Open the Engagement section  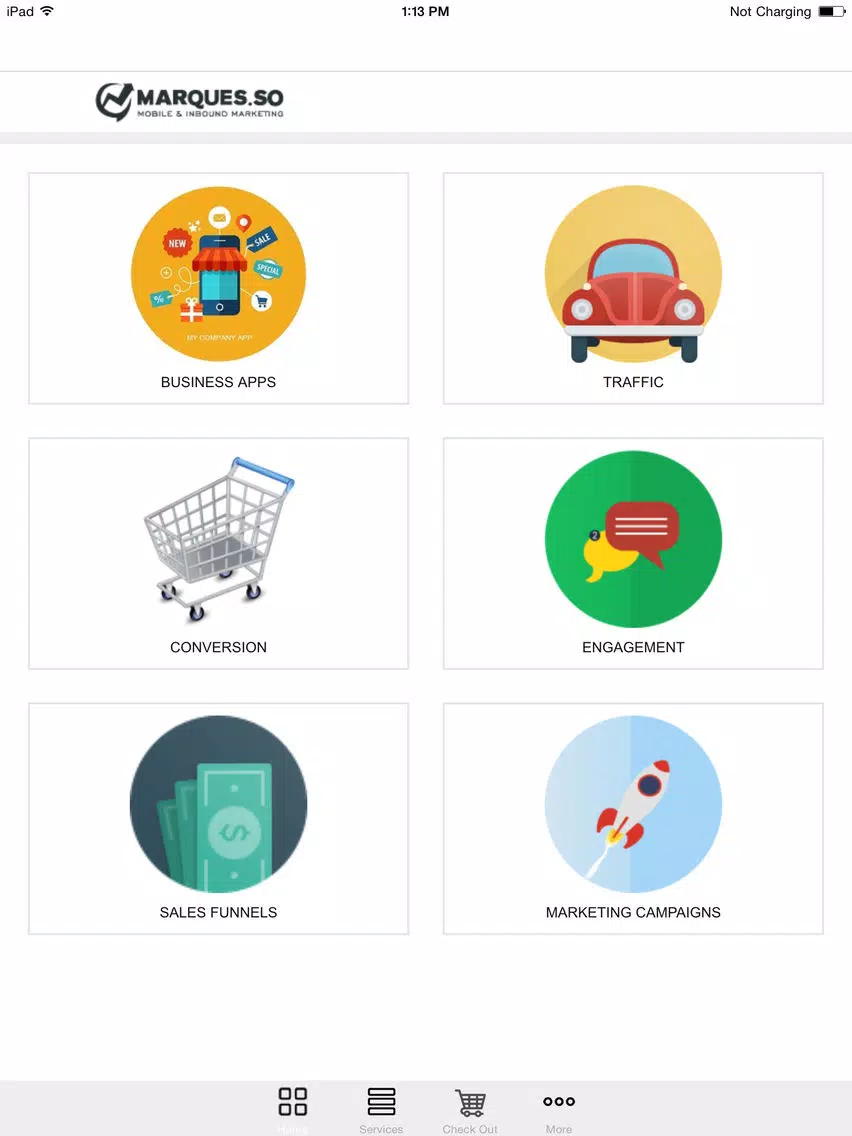pos(632,553)
